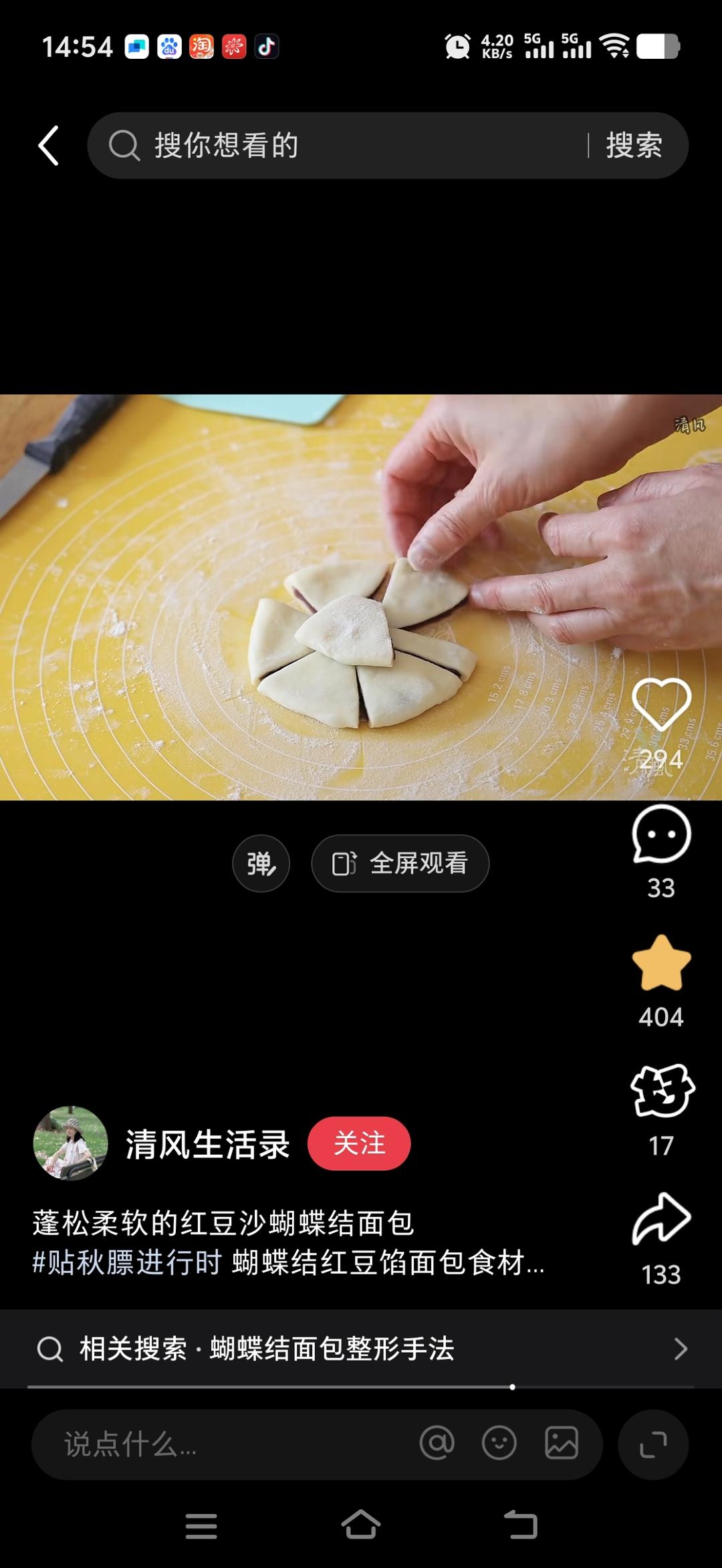Share the video with the arrow icon

pos(660,1219)
